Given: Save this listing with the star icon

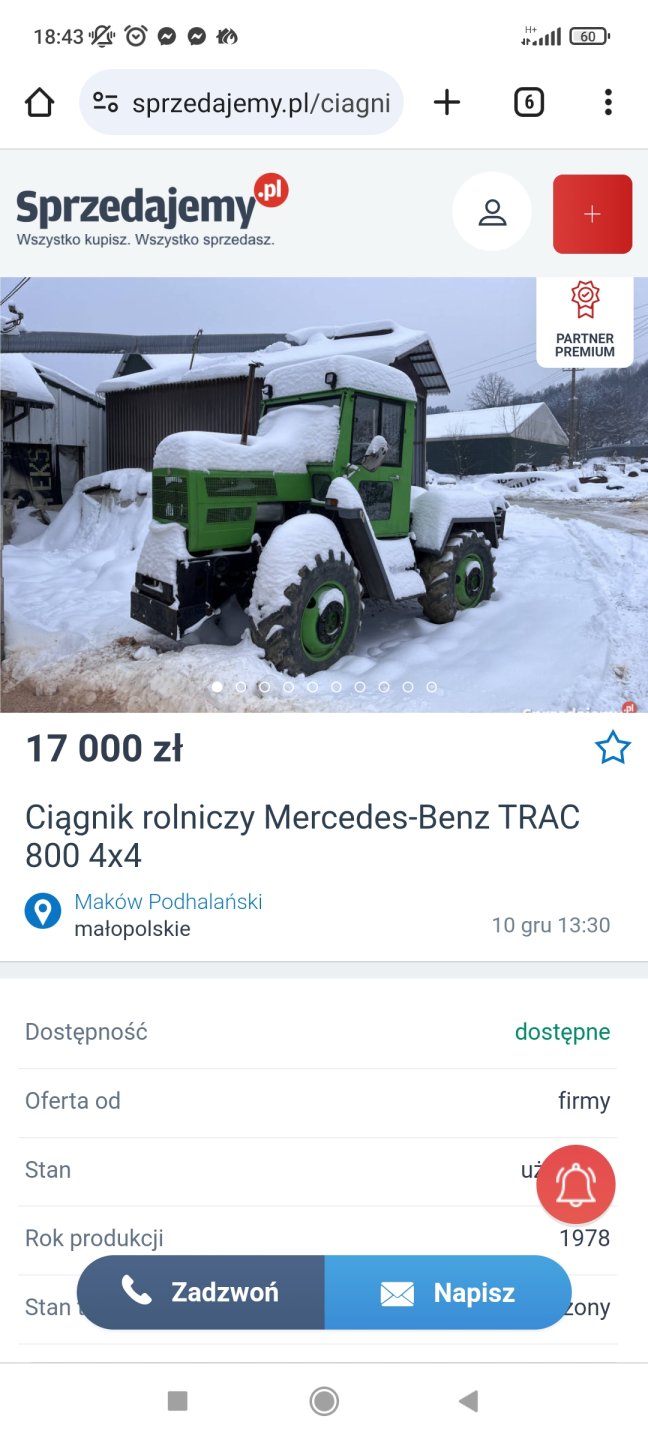Looking at the screenshot, I should coord(612,748).
